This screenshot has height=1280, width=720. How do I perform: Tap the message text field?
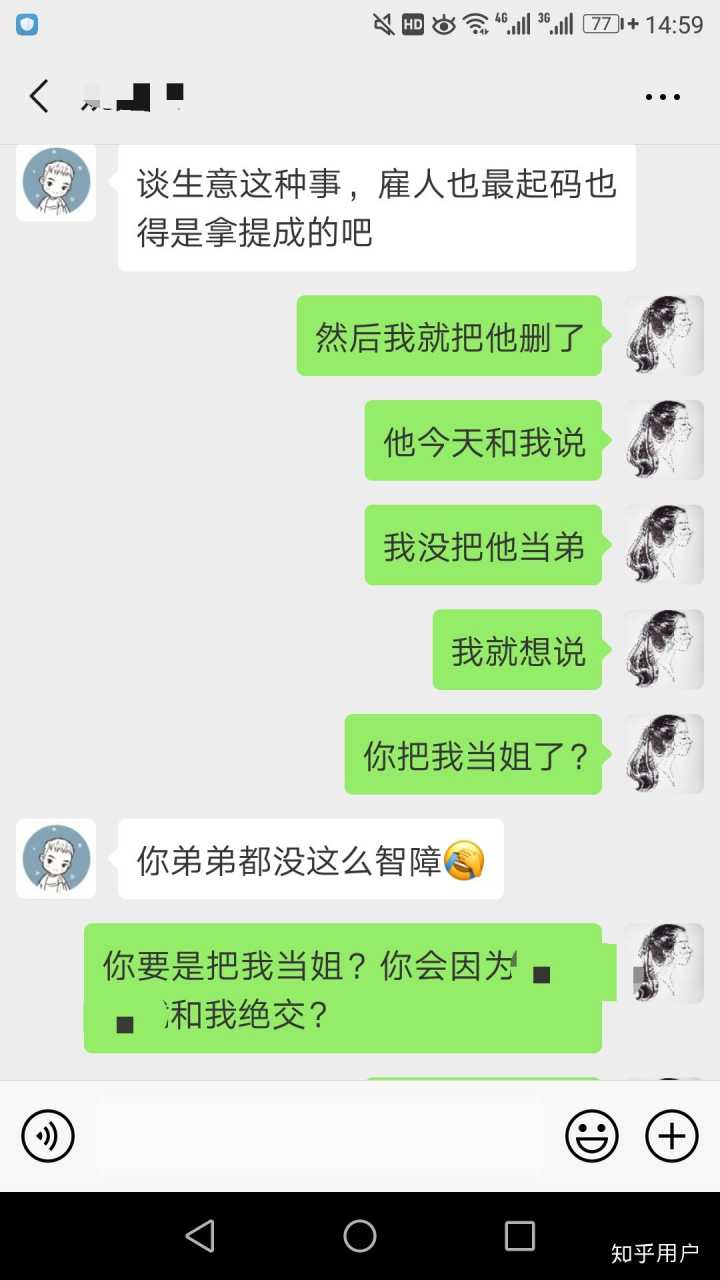click(320, 1136)
